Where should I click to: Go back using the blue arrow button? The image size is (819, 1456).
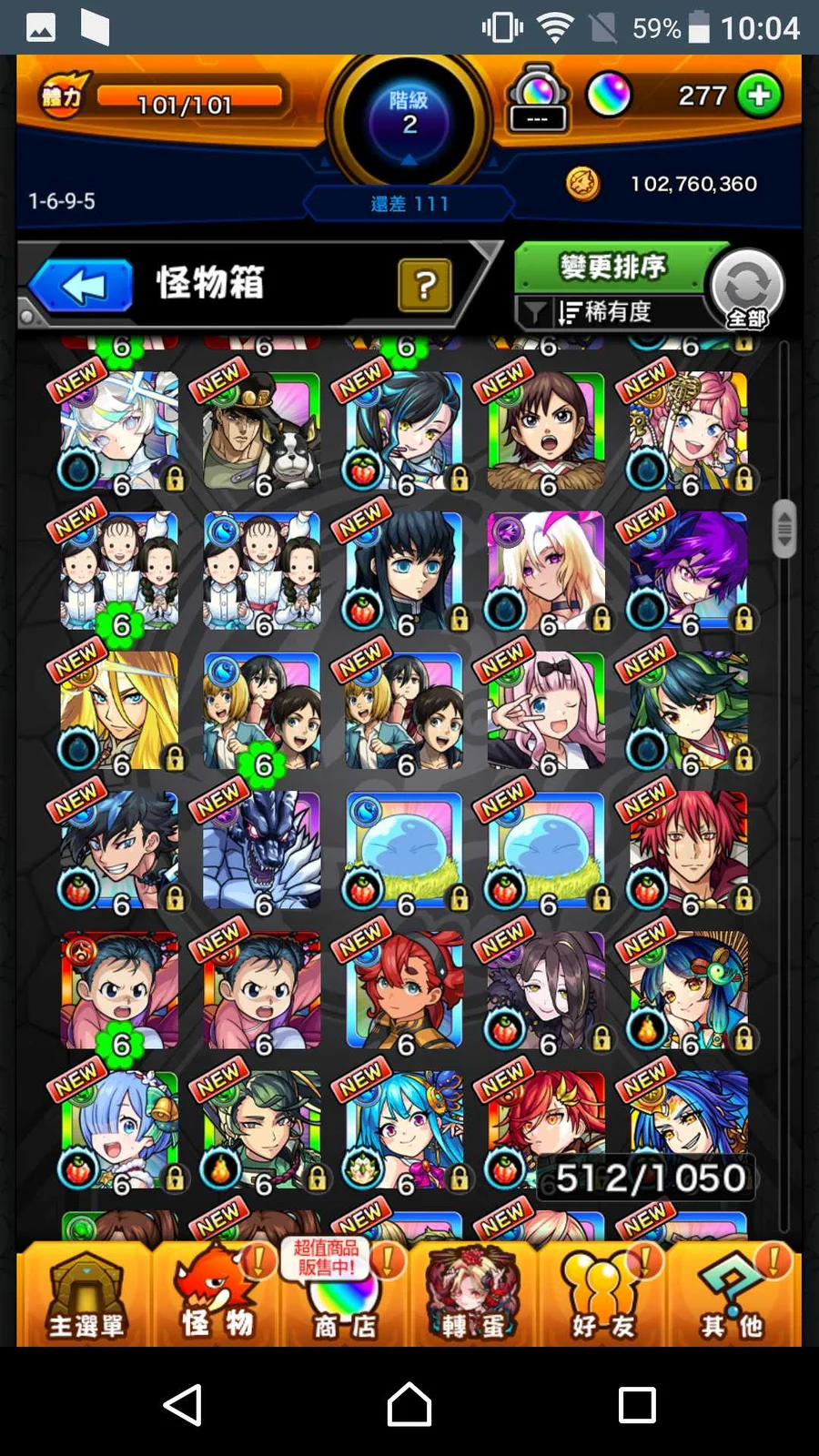click(82, 287)
